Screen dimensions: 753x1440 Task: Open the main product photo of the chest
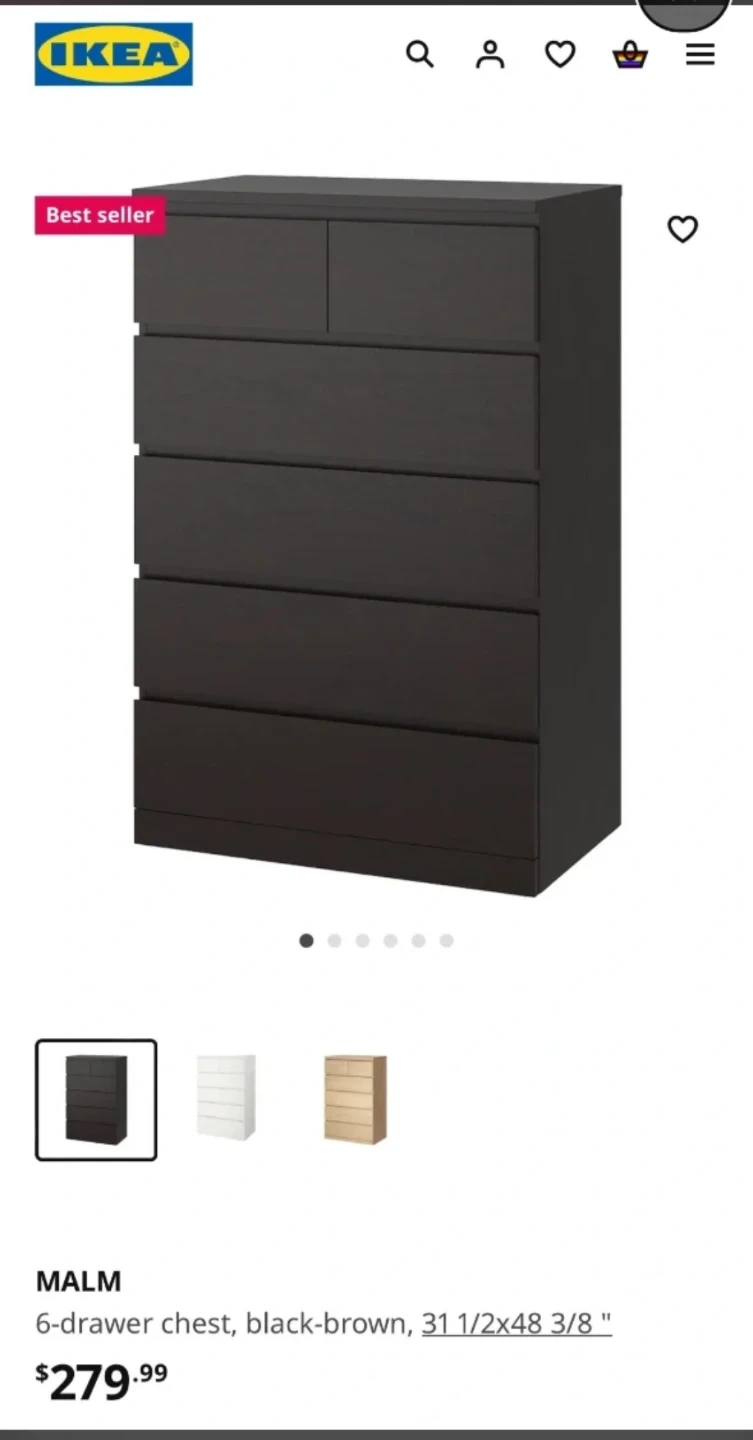[x=377, y=536]
